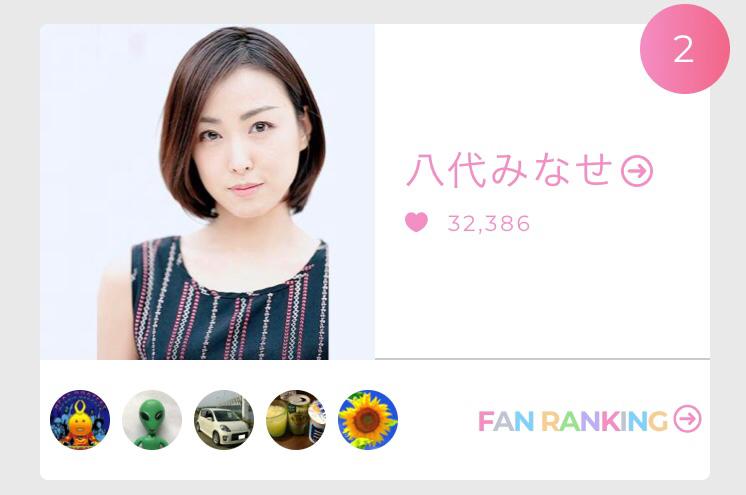Open the rank 2 contestant photo
Image resolution: width=746 pixels, height=495 pixels.
[x=207, y=192]
